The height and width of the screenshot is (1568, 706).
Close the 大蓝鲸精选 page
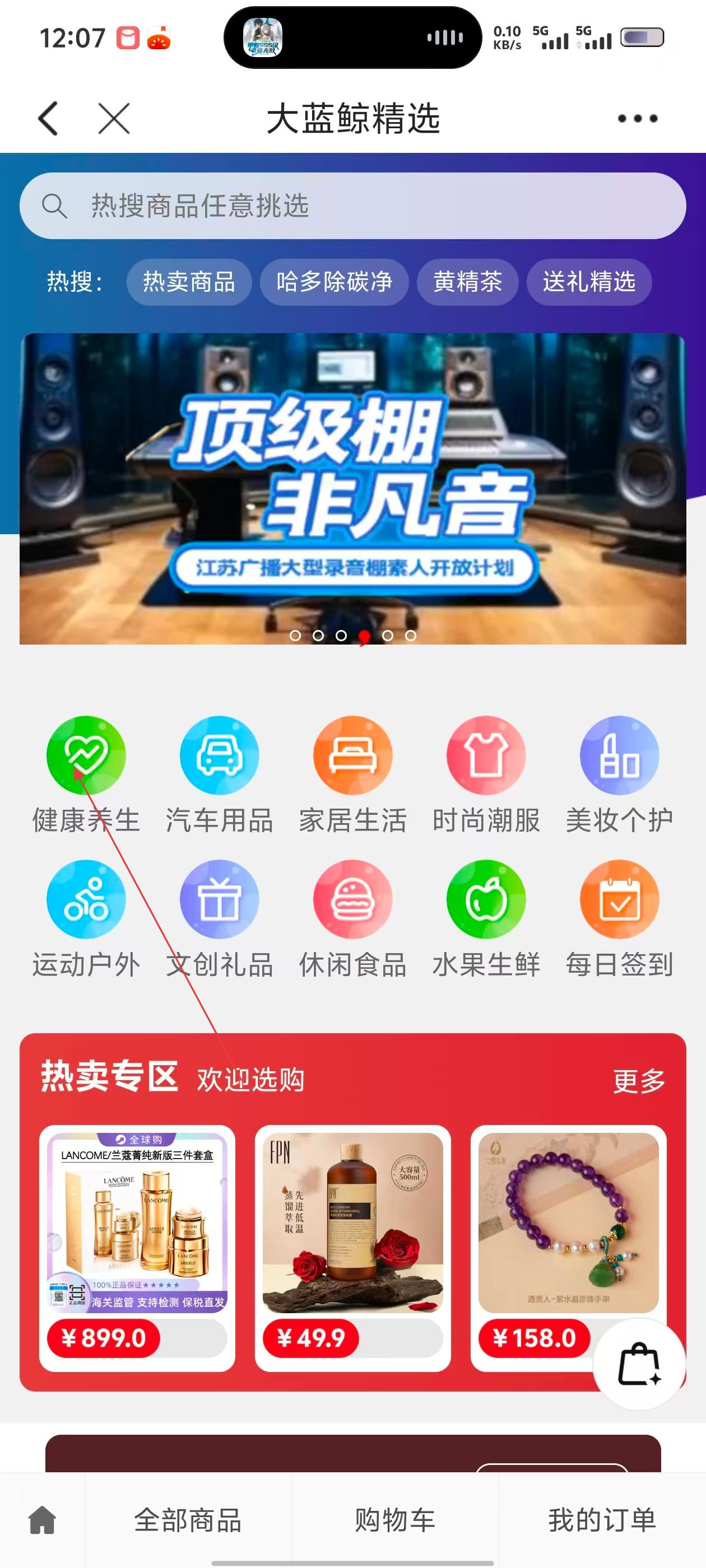[114, 118]
